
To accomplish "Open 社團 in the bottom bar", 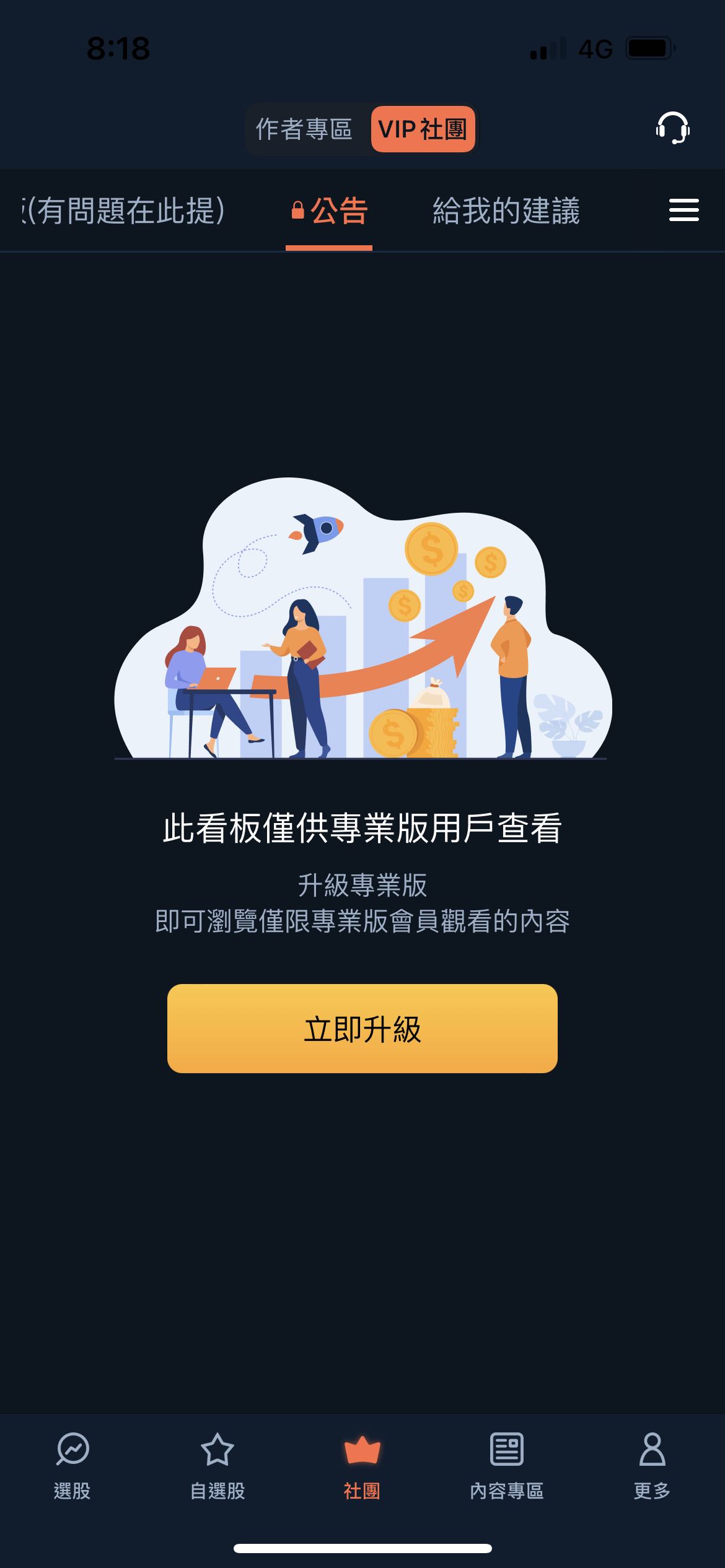I will pyautogui.click(x=362, y=1465).
